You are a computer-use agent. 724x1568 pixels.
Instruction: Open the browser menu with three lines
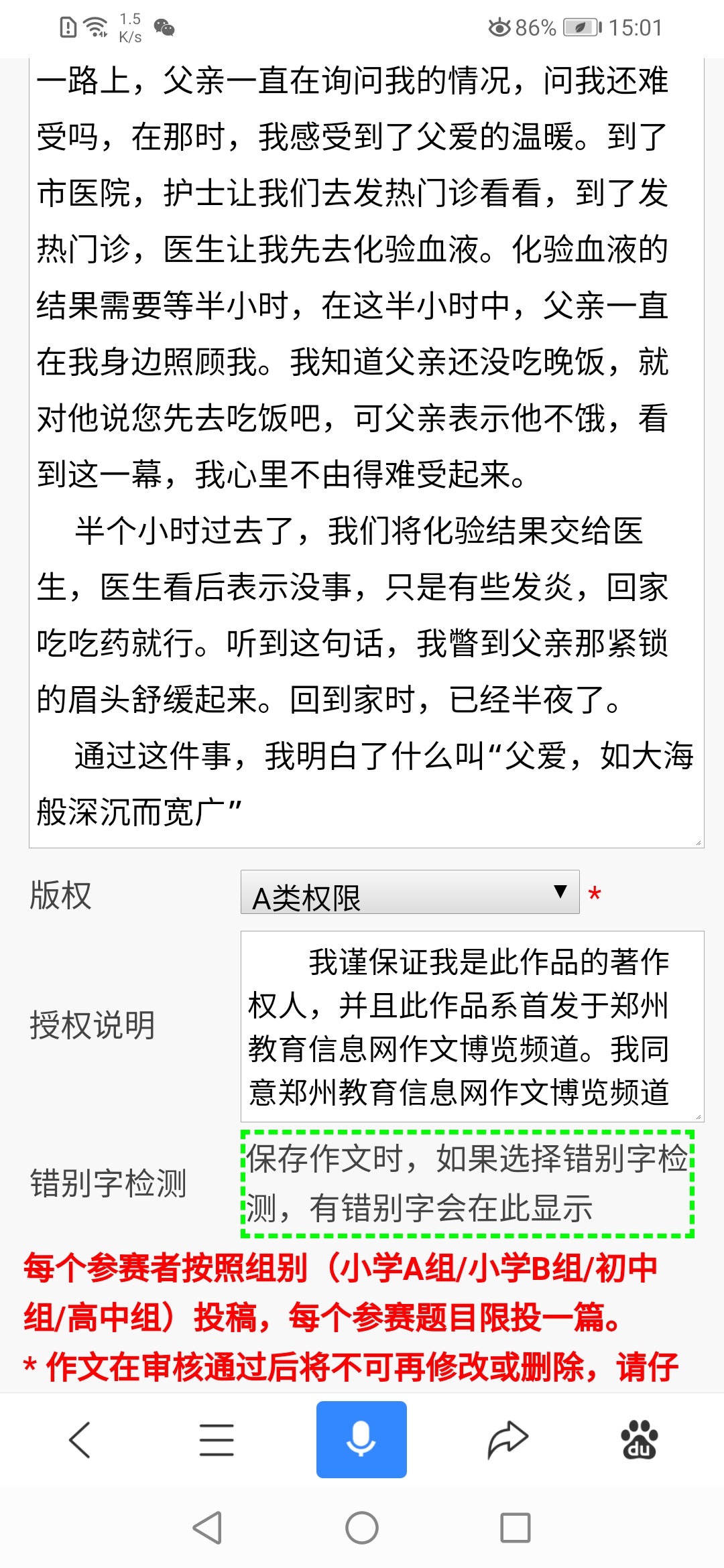pos(217,1439)
